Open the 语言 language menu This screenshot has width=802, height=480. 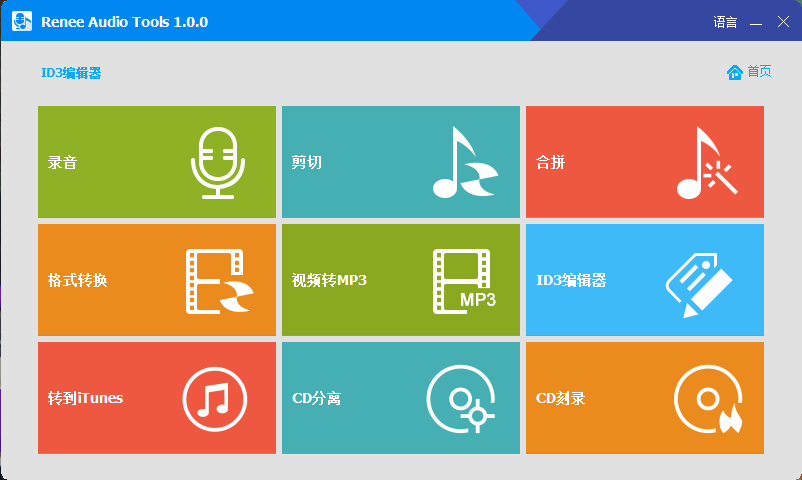(x=725, y=22)
